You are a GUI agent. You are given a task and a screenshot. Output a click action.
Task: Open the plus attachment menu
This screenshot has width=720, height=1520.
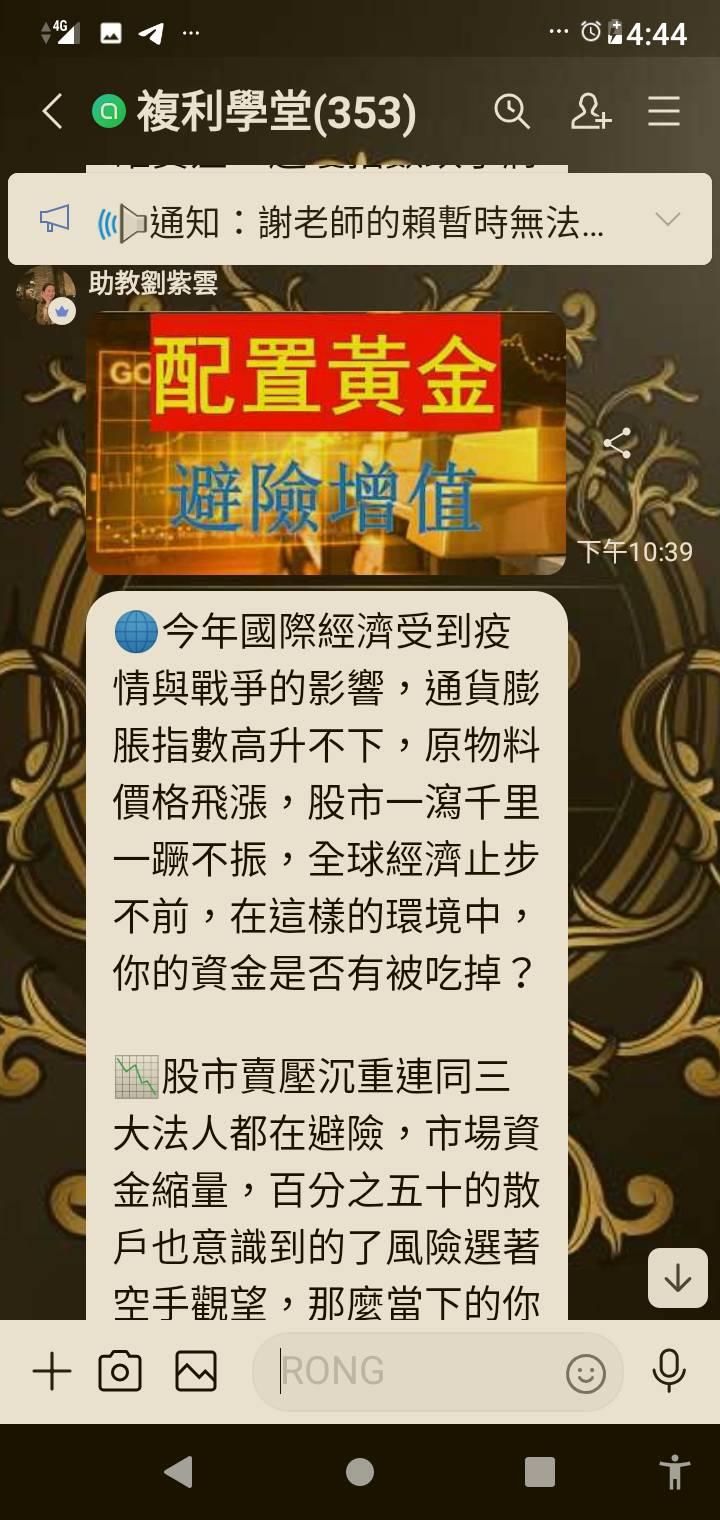(52, 1372)
